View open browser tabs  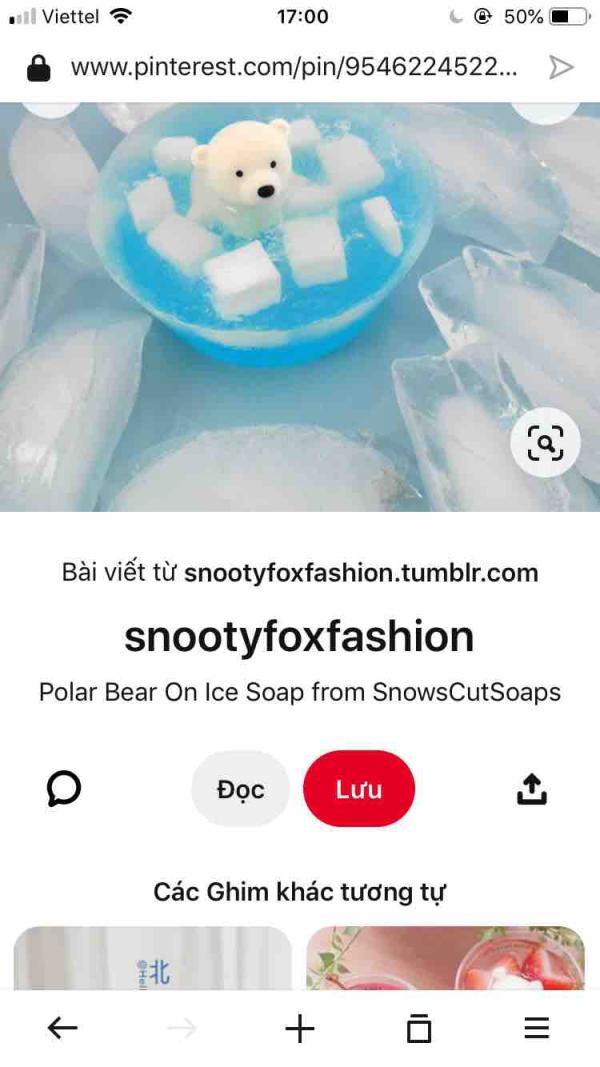[418, 1028]
